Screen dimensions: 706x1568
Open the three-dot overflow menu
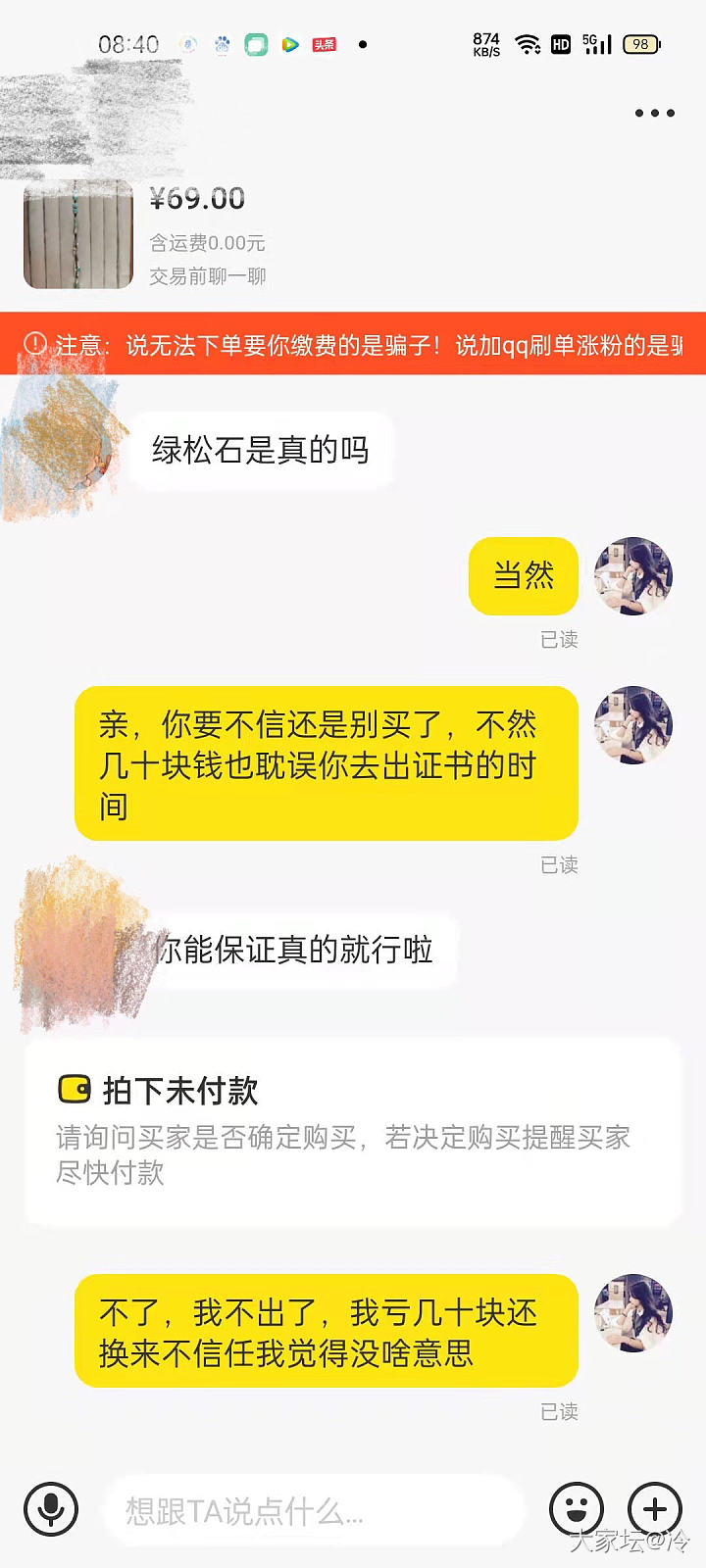(654, 114)
